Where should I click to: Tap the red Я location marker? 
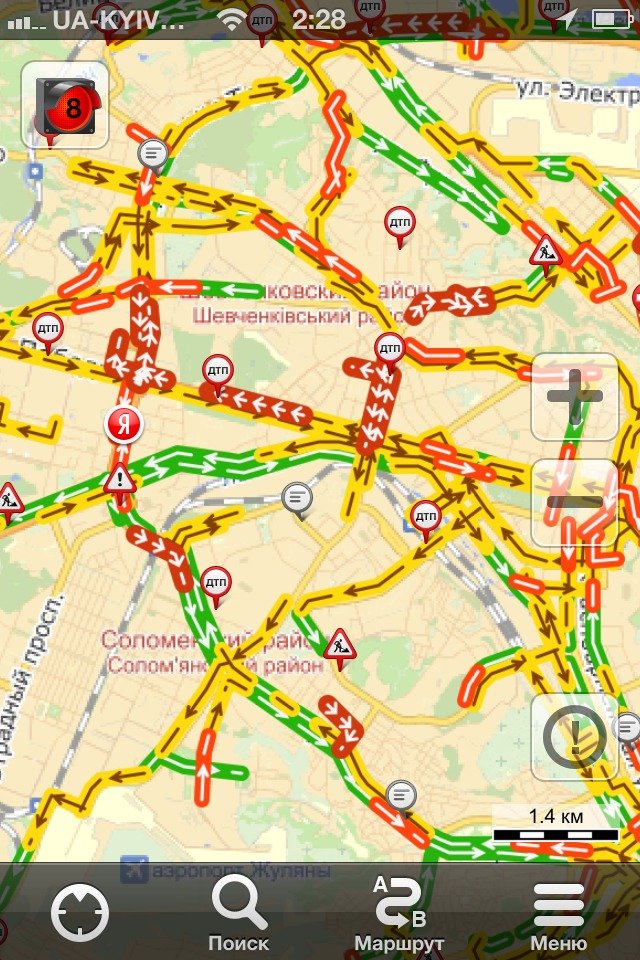pos(125,425)
